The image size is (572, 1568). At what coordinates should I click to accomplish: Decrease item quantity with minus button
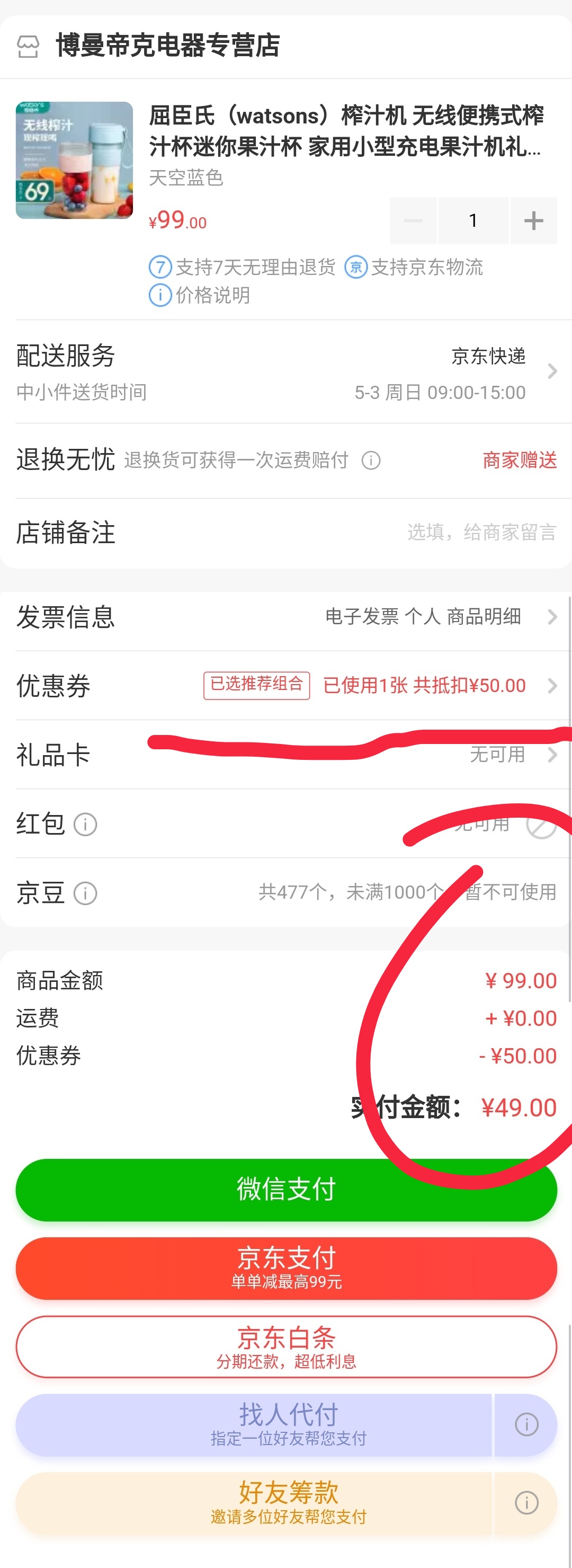pyautogui.click(x=413, y=220)
